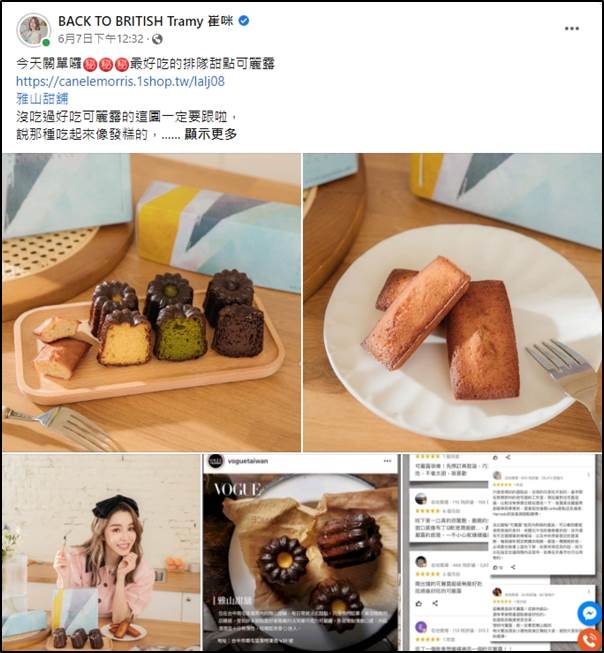
Task: Open the post's three-dot options menu
Action: click(x=571, y=29)
